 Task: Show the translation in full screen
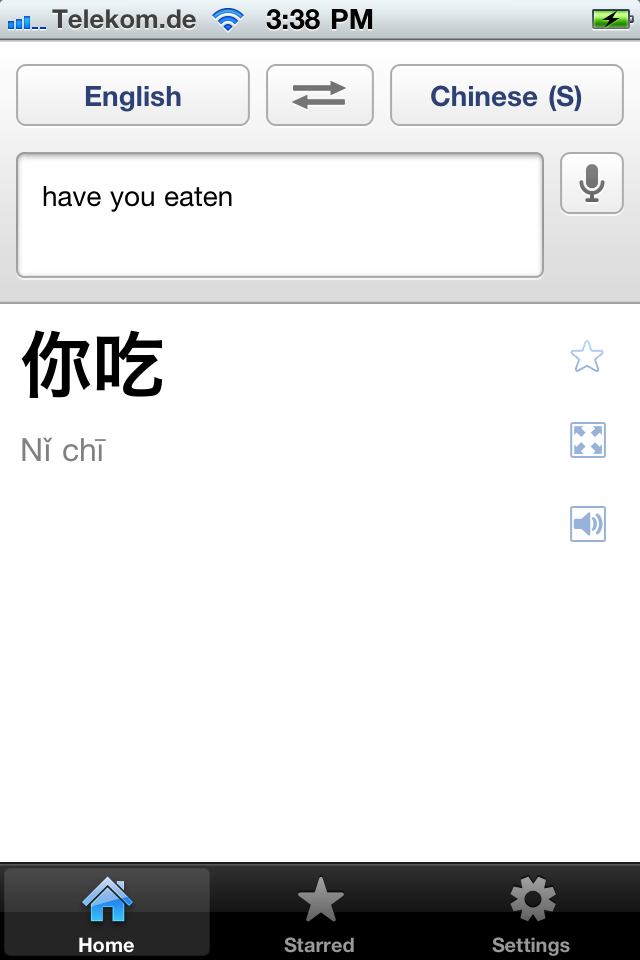click(x=587, y=440)
